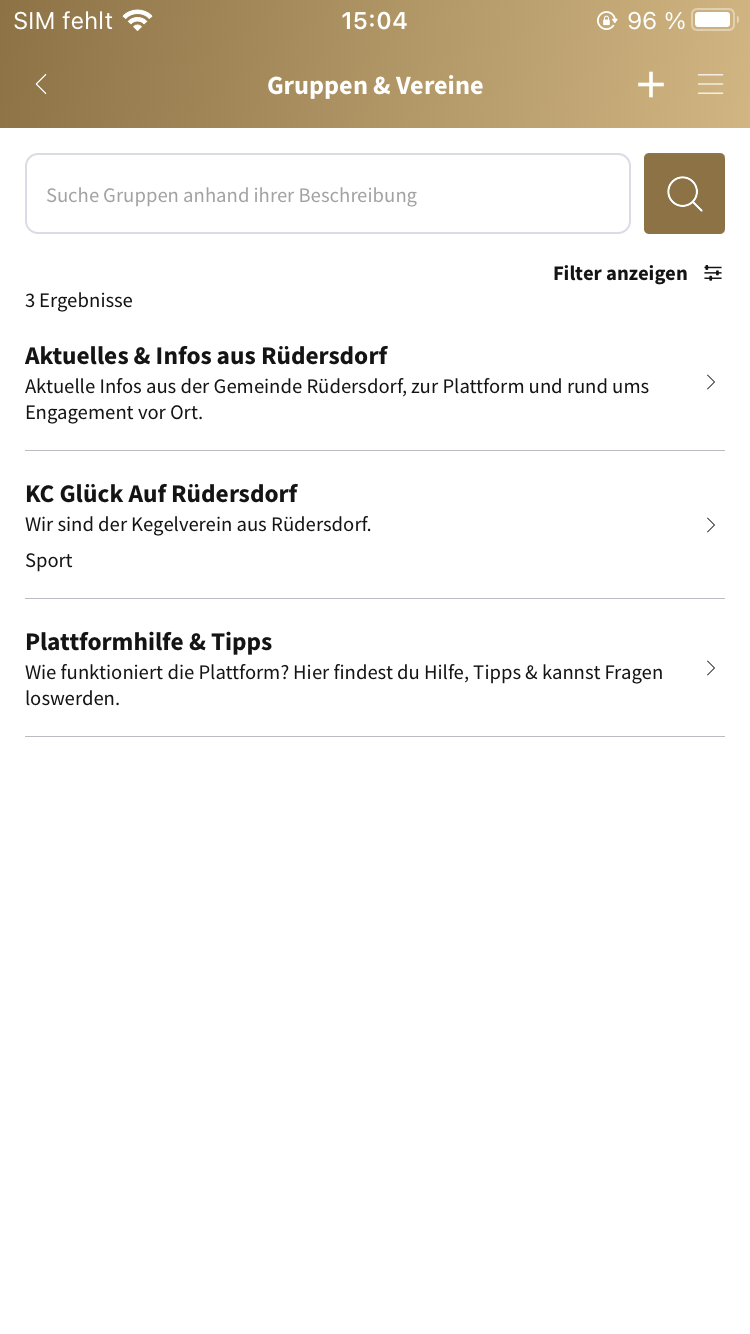
Task: Open the 'Gruppen & Vereine' title area
Action: click(x=374, y=85)
